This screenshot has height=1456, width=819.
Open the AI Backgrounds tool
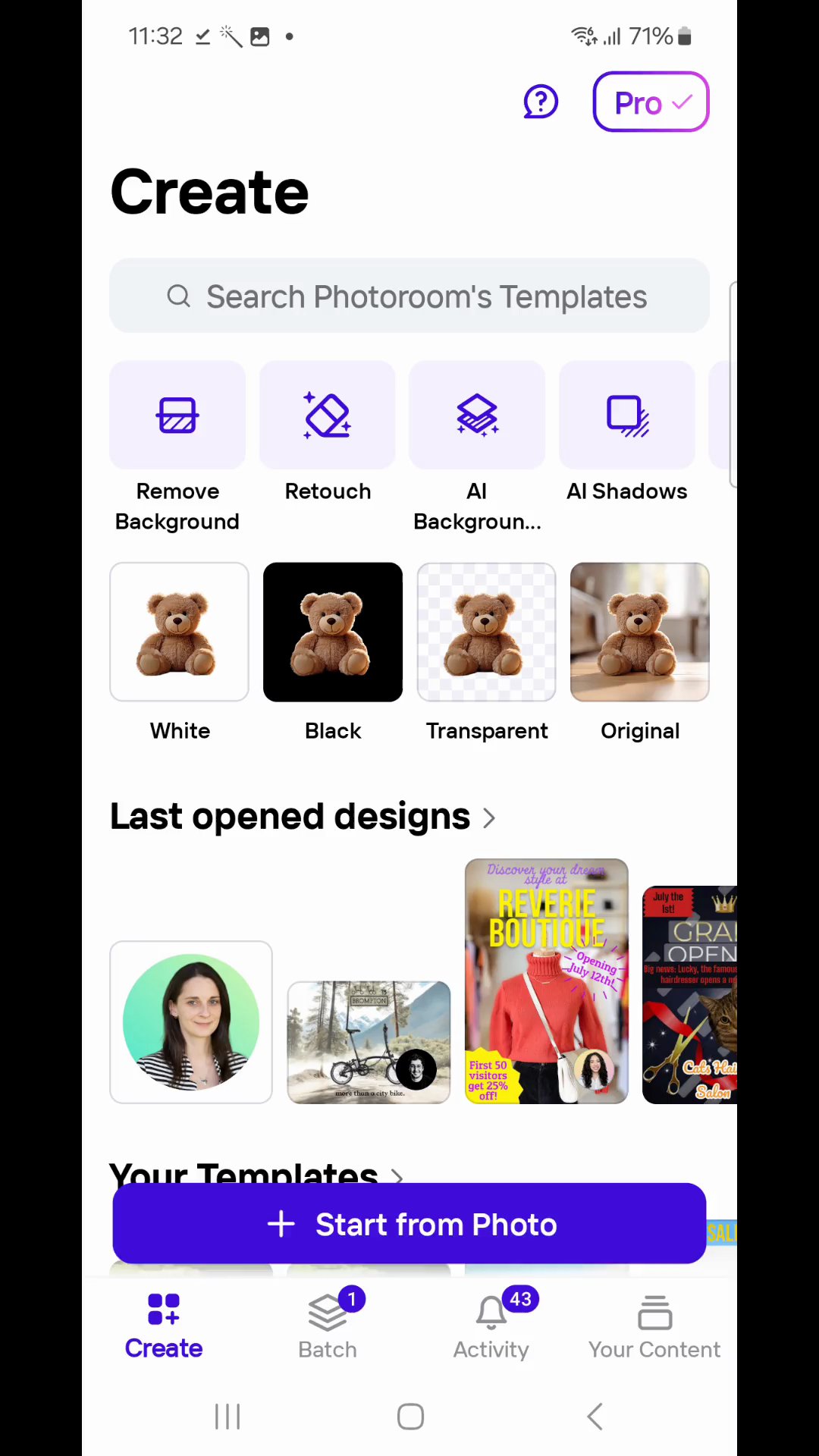click(477, 416)
